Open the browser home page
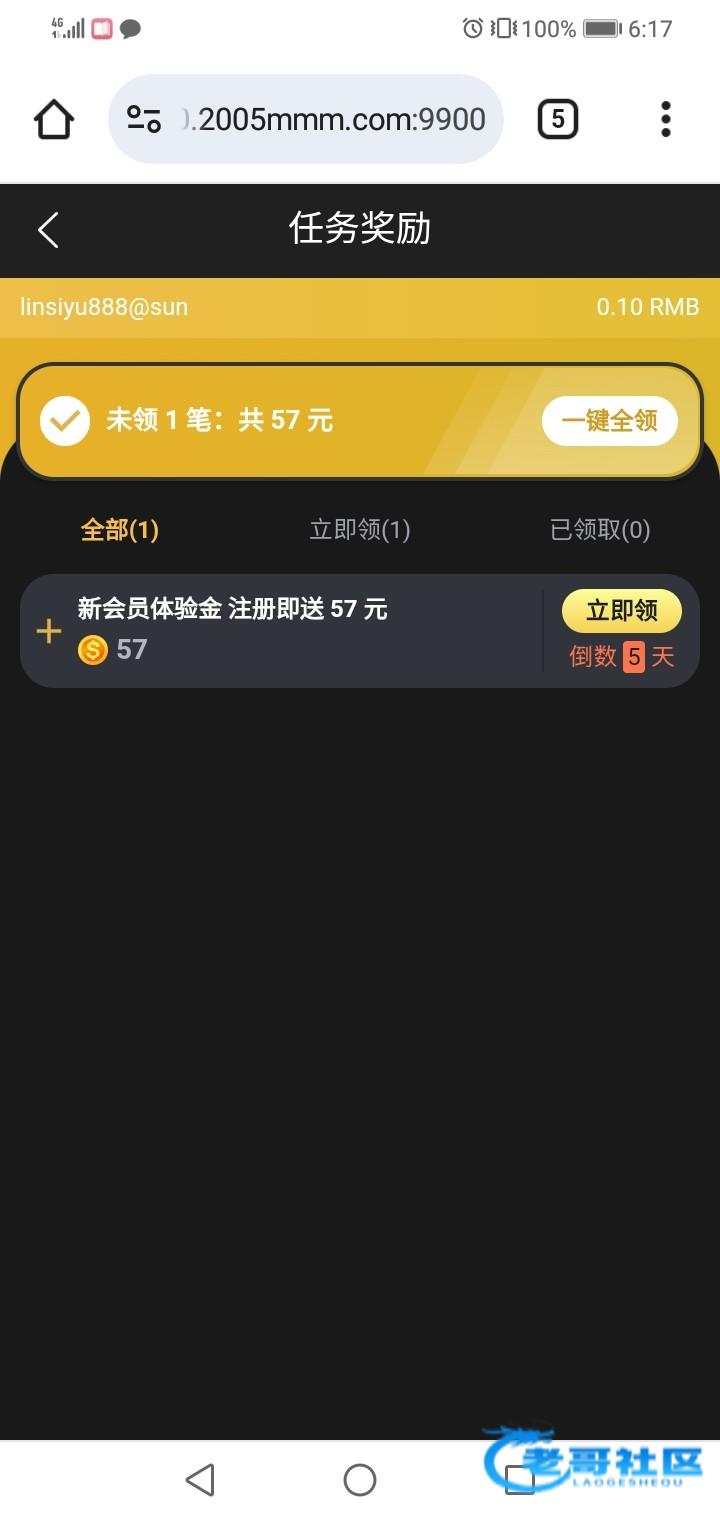Viewport: 720px width, 1520px height. point(54,120)
